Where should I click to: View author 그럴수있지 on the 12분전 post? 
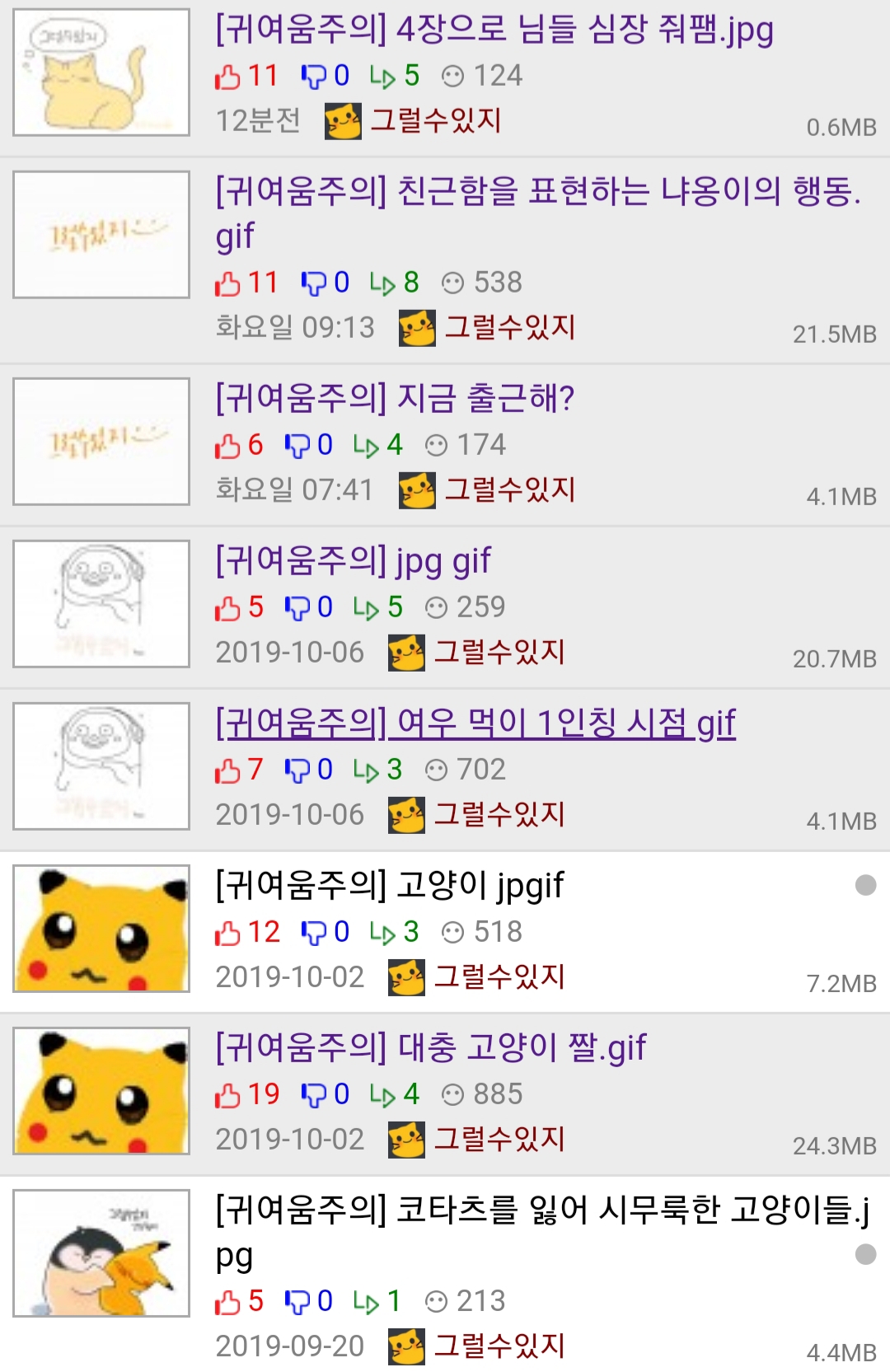[x=434, y=121]
